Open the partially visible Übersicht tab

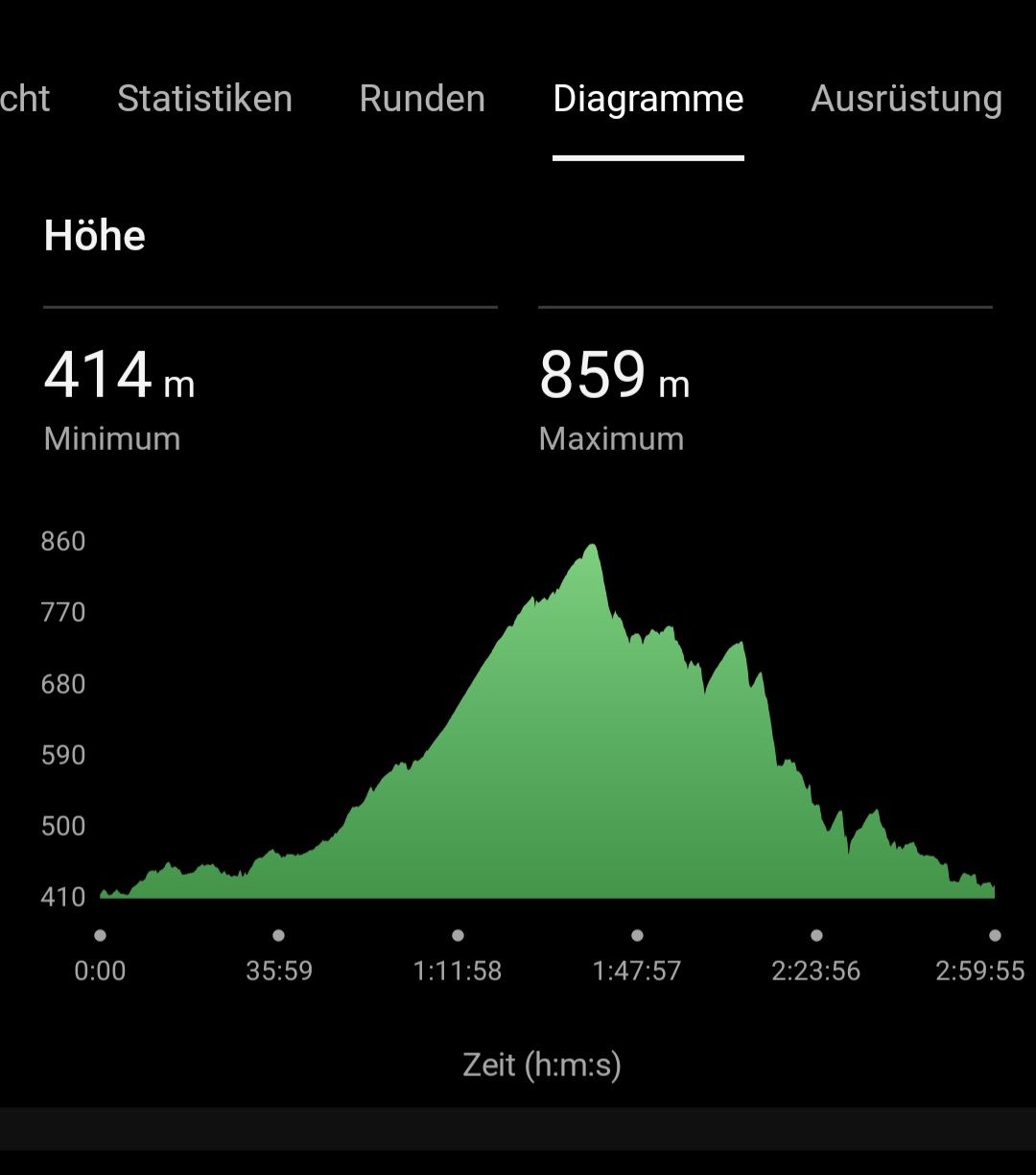tap(24, 99)
